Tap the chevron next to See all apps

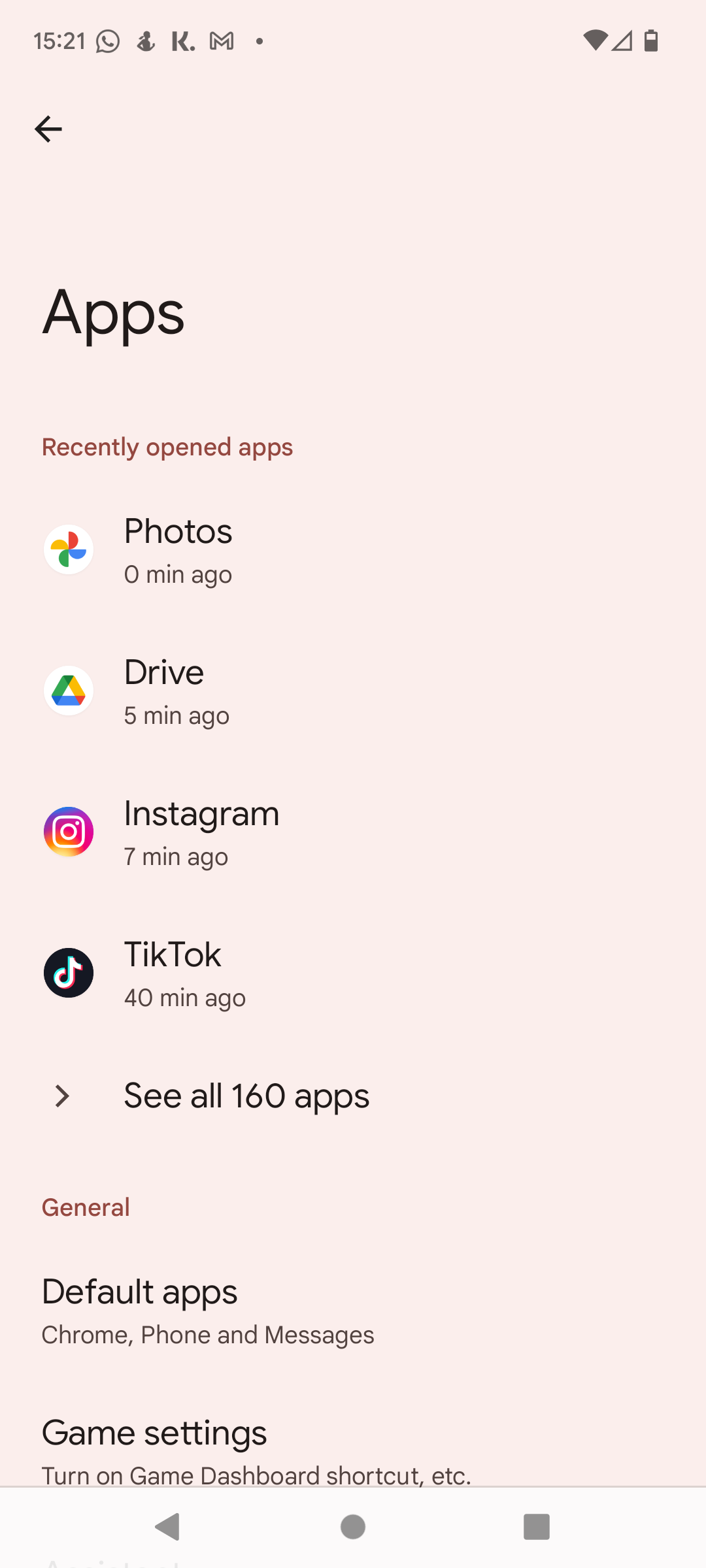coord(61,1096)
